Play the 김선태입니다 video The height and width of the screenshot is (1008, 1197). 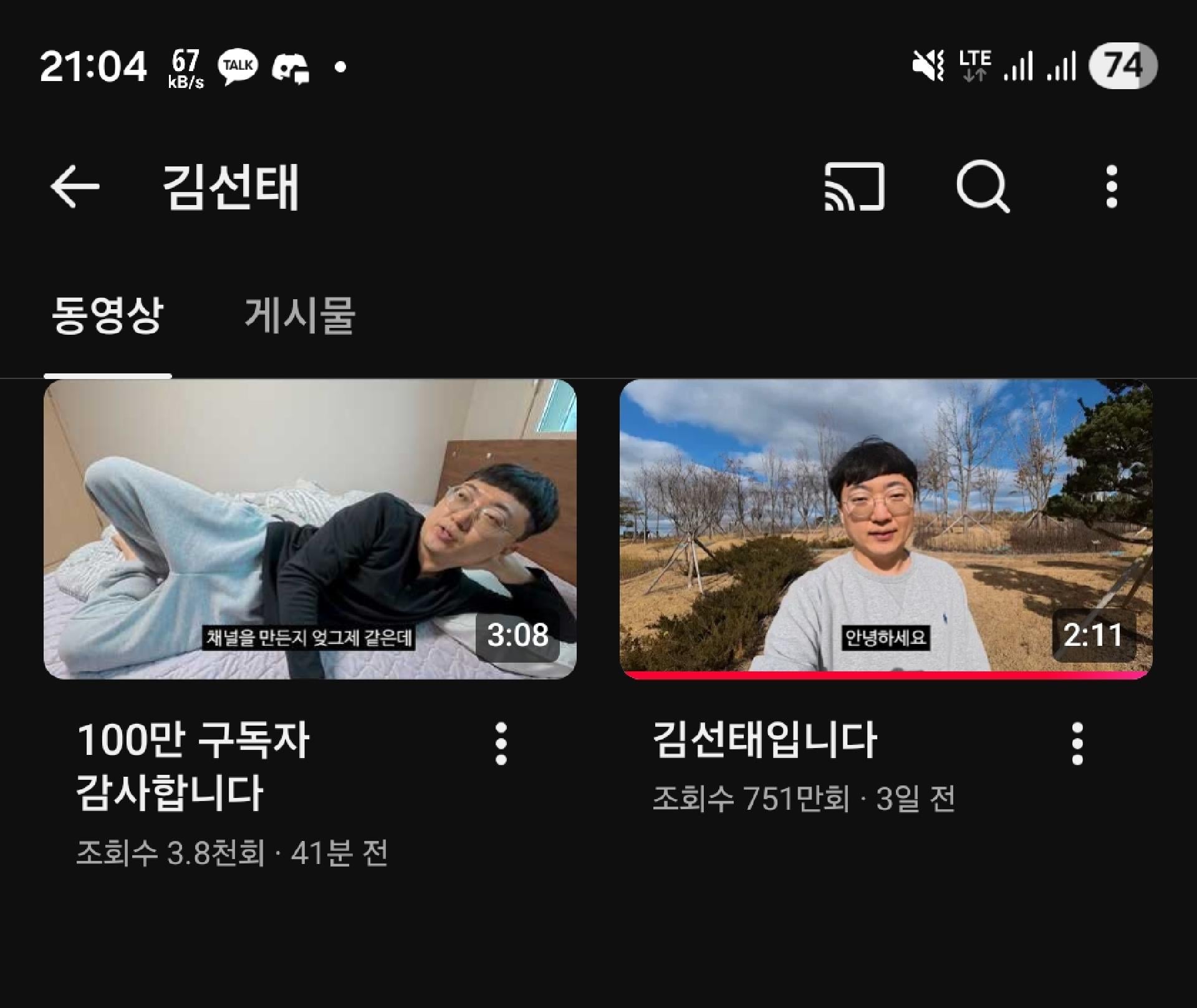coord(885,529)
